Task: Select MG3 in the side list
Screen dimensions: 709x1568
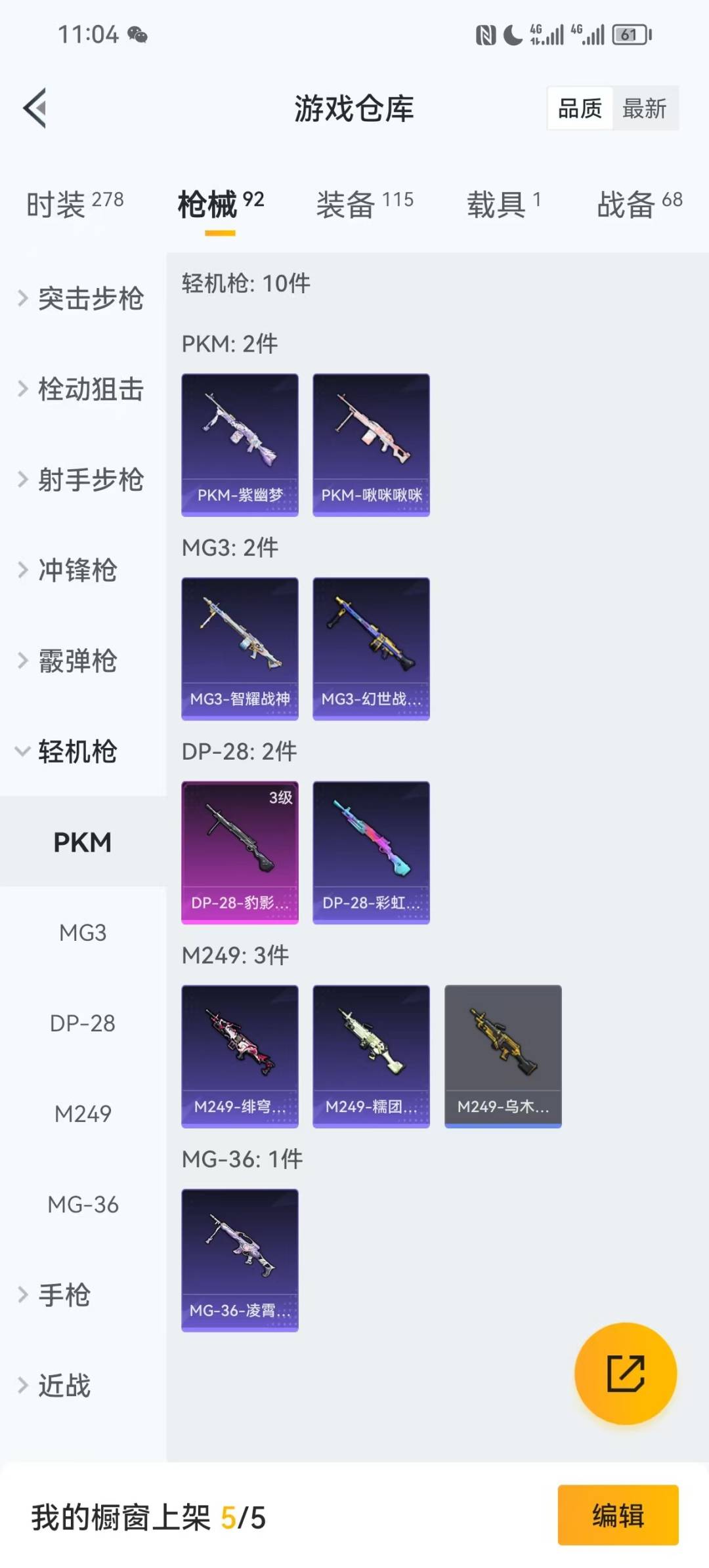Action: point(83,932)
